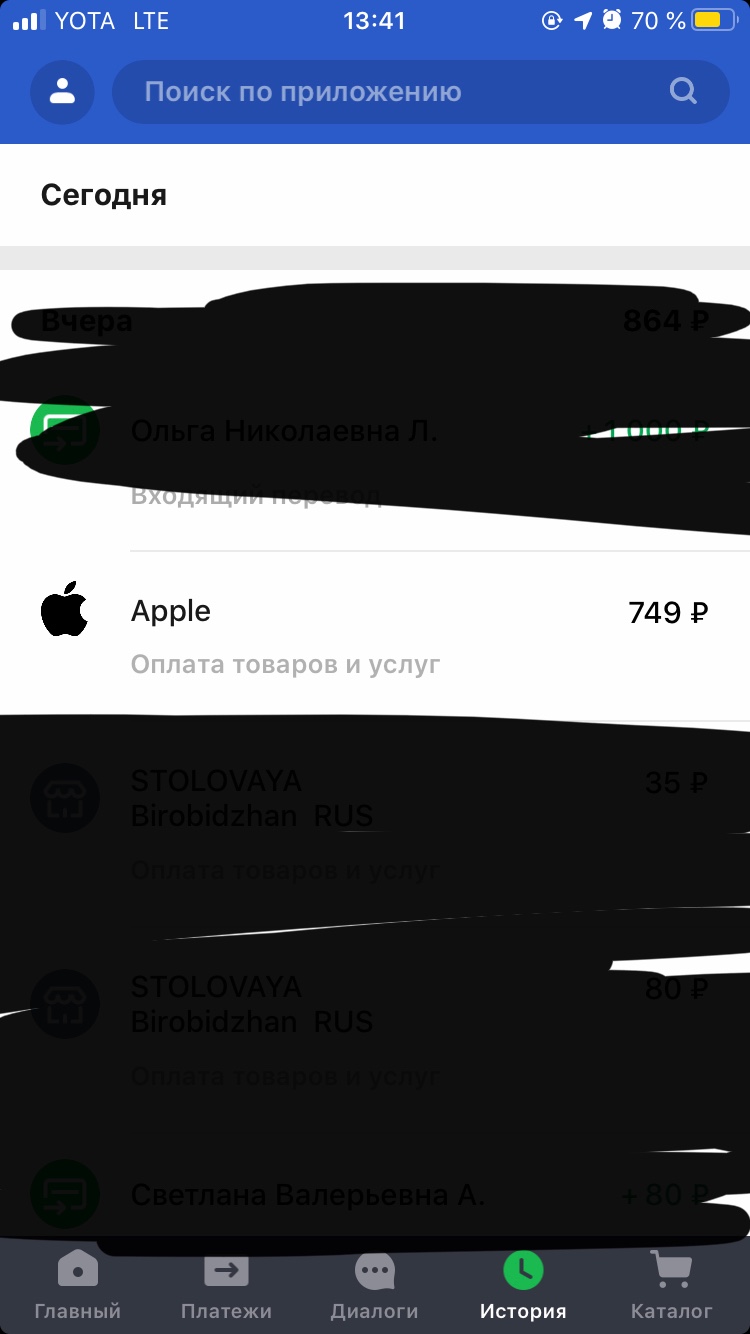
Task: Switch to the Платежи tab
Action: pos(226,1285)
